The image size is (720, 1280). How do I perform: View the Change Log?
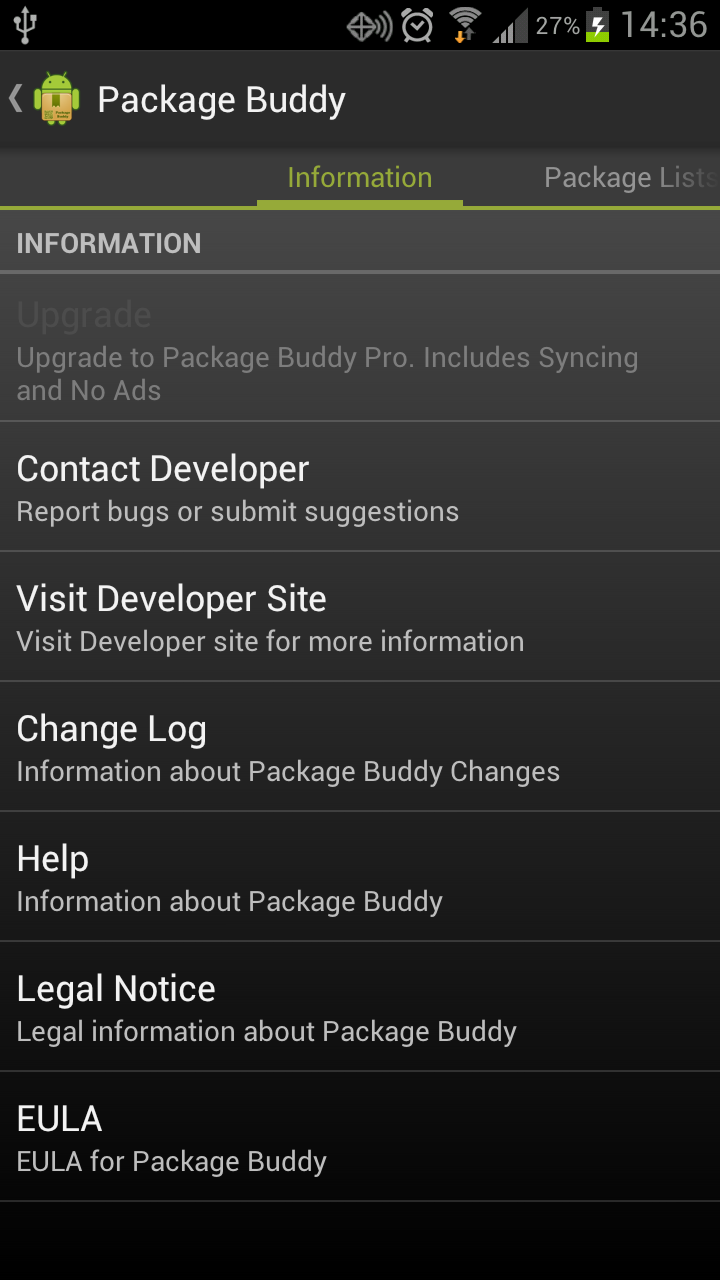(360, 747)
